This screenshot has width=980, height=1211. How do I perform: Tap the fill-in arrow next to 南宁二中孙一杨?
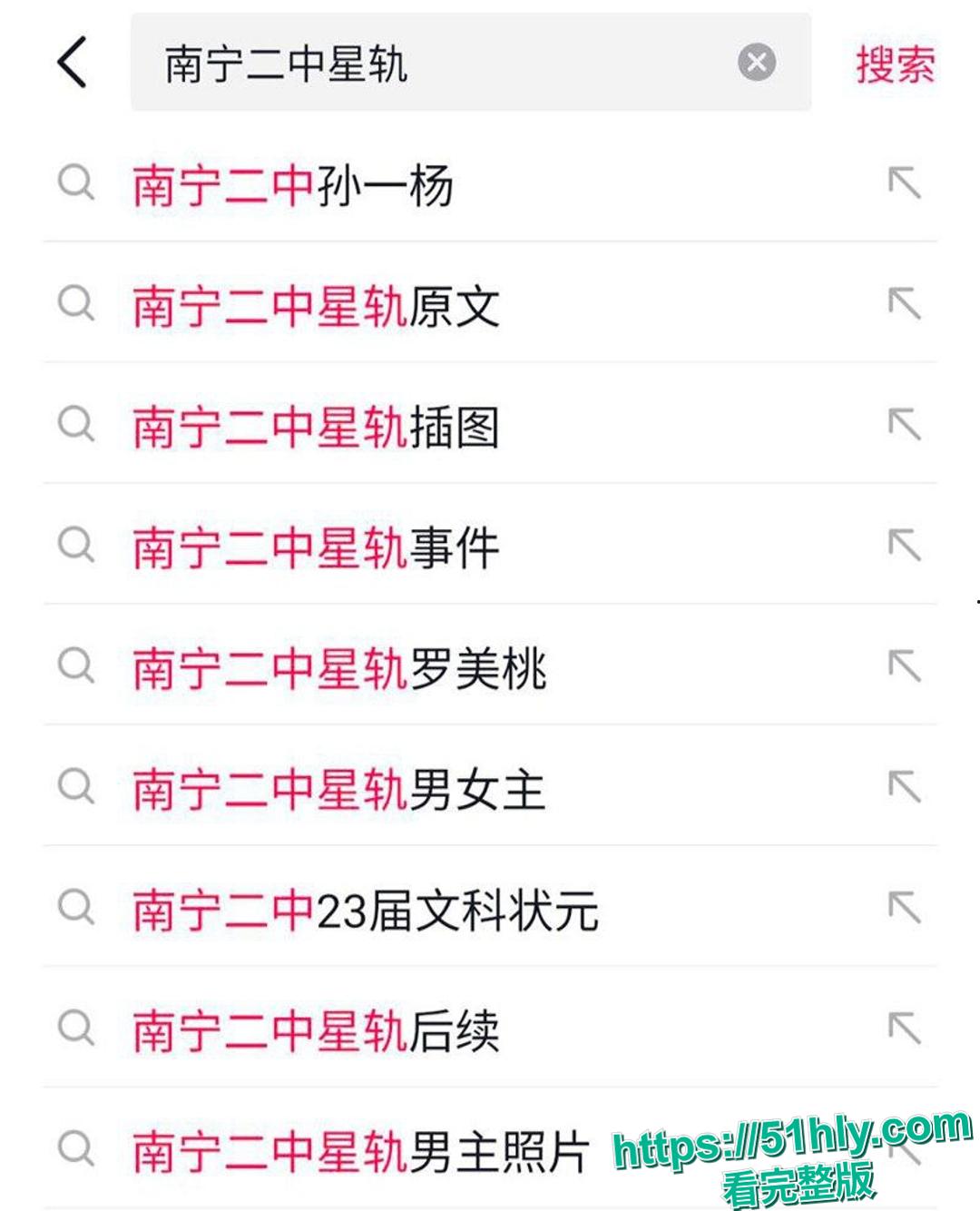coord(904,182)
